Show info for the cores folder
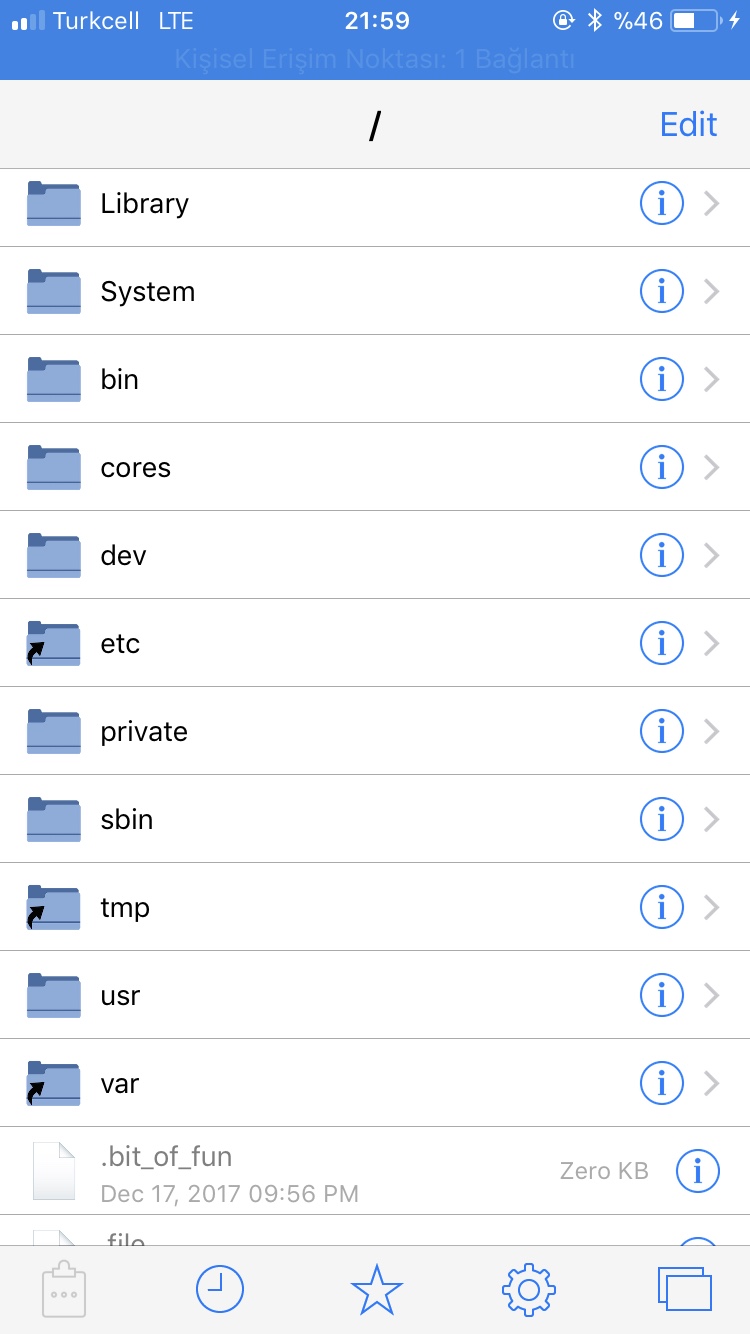 pyautogui.click(x=661, y=468)
